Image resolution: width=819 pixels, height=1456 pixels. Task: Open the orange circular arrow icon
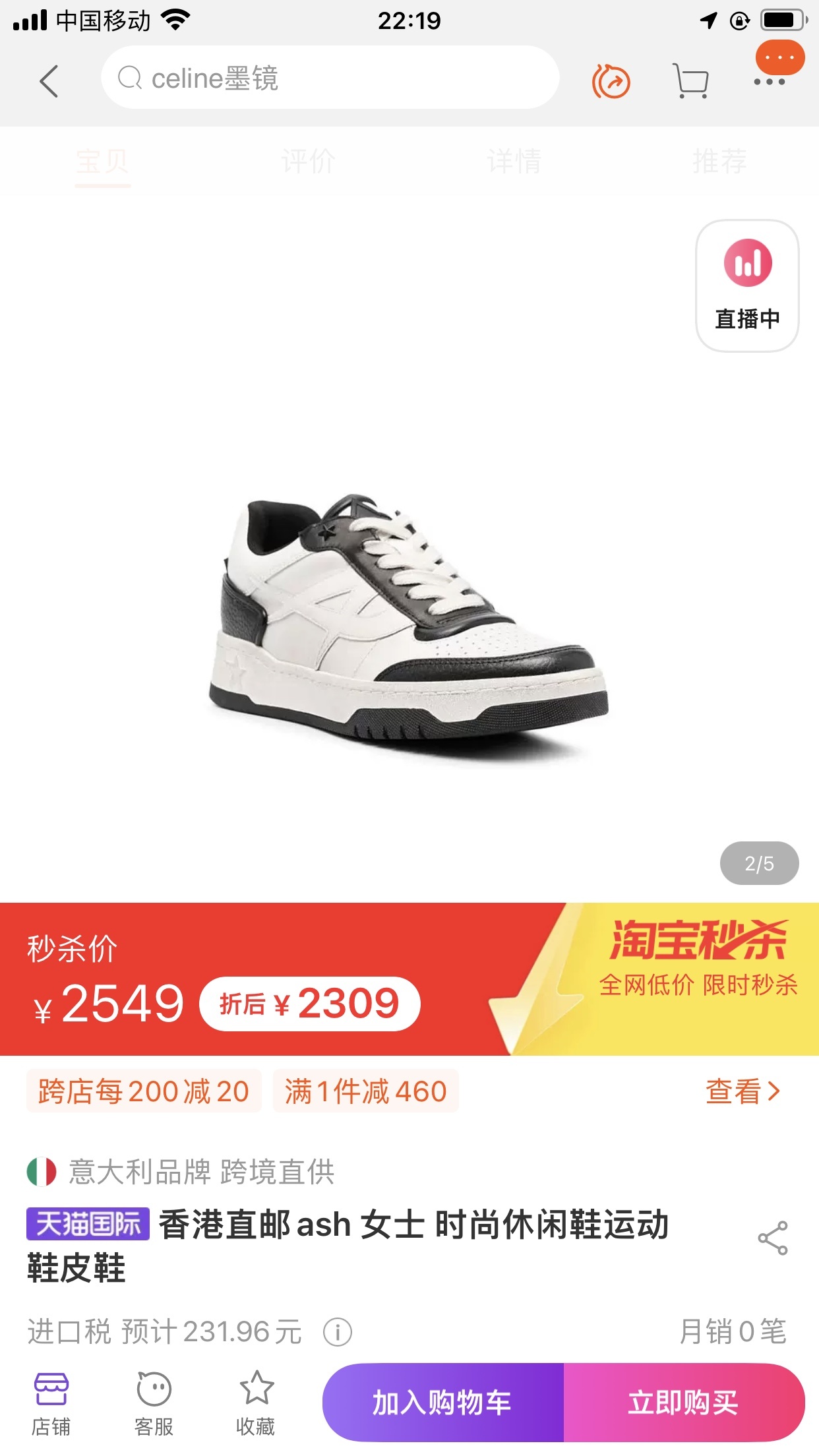pyautogui.click(x=611, y=81)
